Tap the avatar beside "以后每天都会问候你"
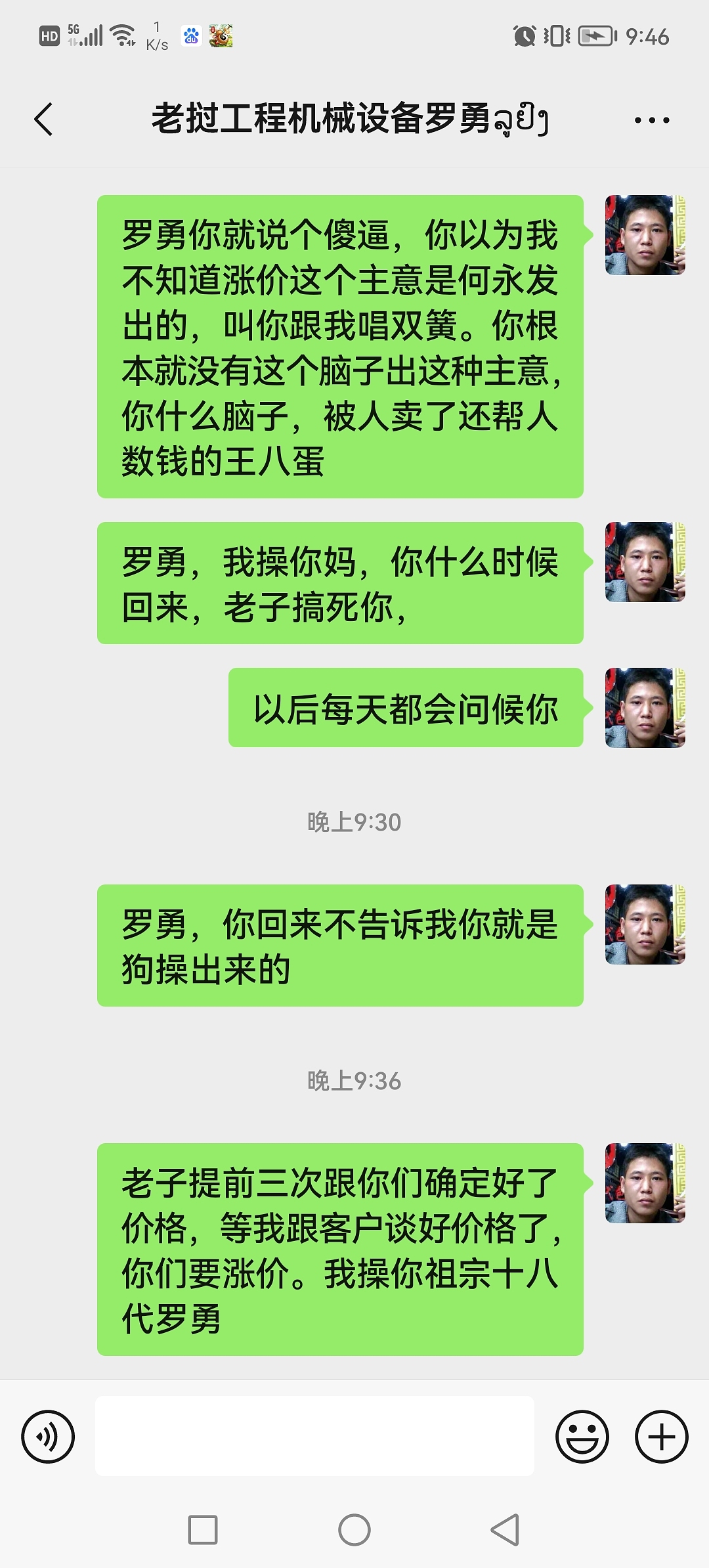 (645, 708)
